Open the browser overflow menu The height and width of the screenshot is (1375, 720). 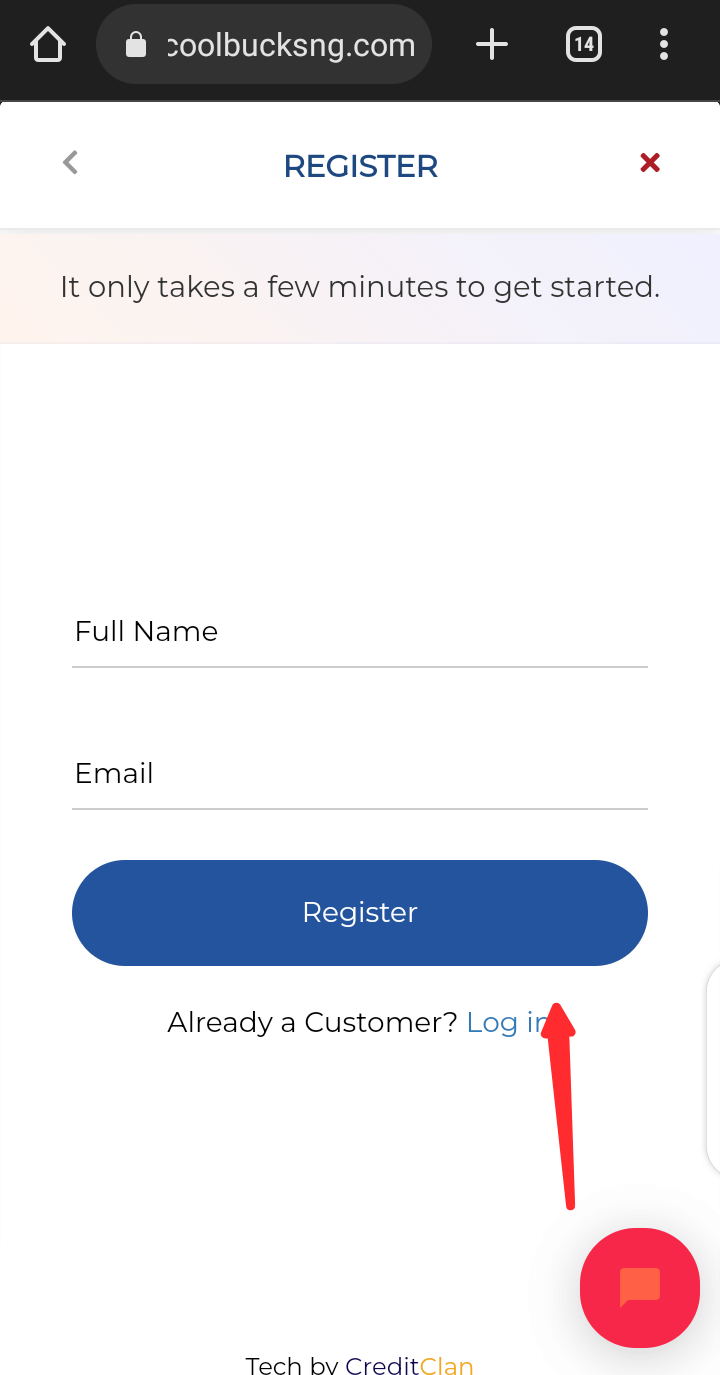[664, 45]
